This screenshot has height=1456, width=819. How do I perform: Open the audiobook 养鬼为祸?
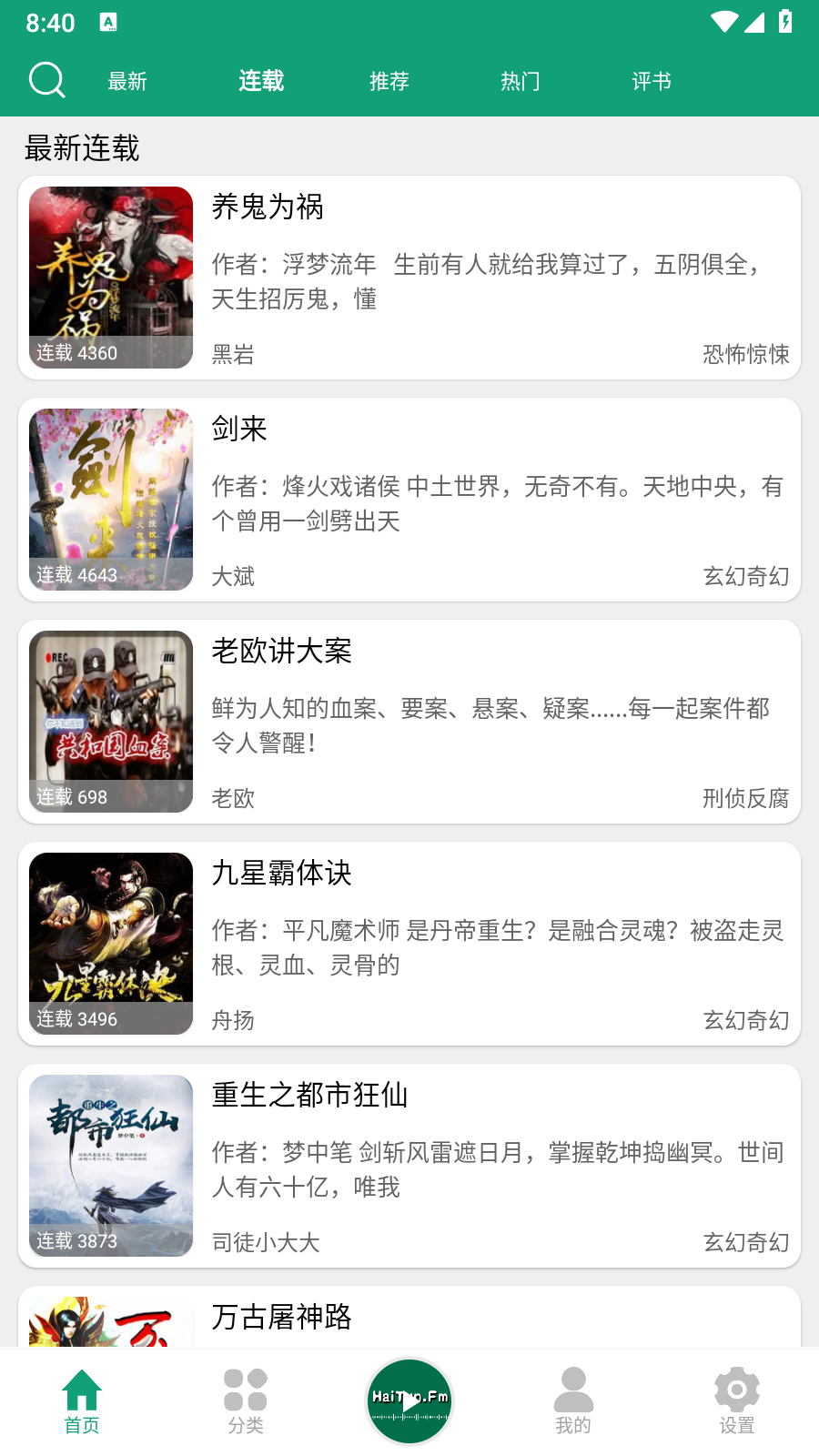coord(409,278)
